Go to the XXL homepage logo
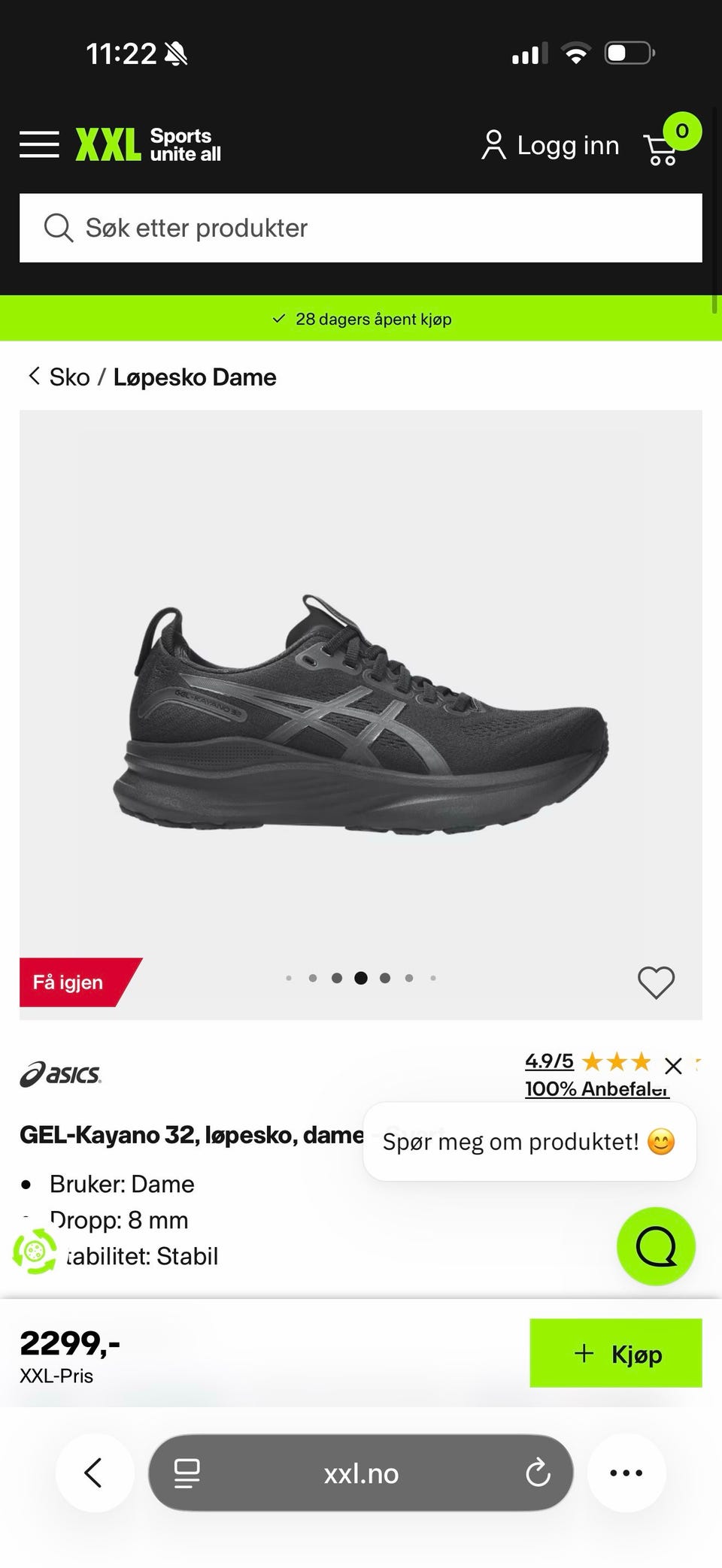The height and width of the screenshot is (1568, 722). (x=148, y=144)
